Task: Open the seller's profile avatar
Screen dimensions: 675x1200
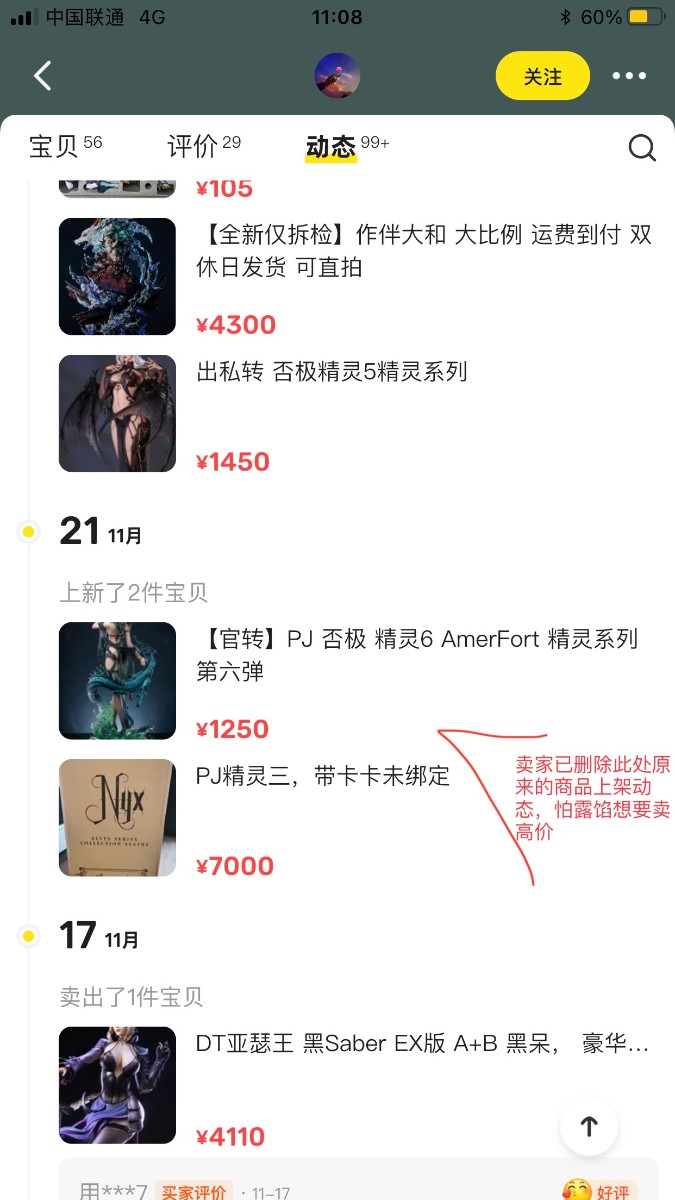Action: (337, 76)
